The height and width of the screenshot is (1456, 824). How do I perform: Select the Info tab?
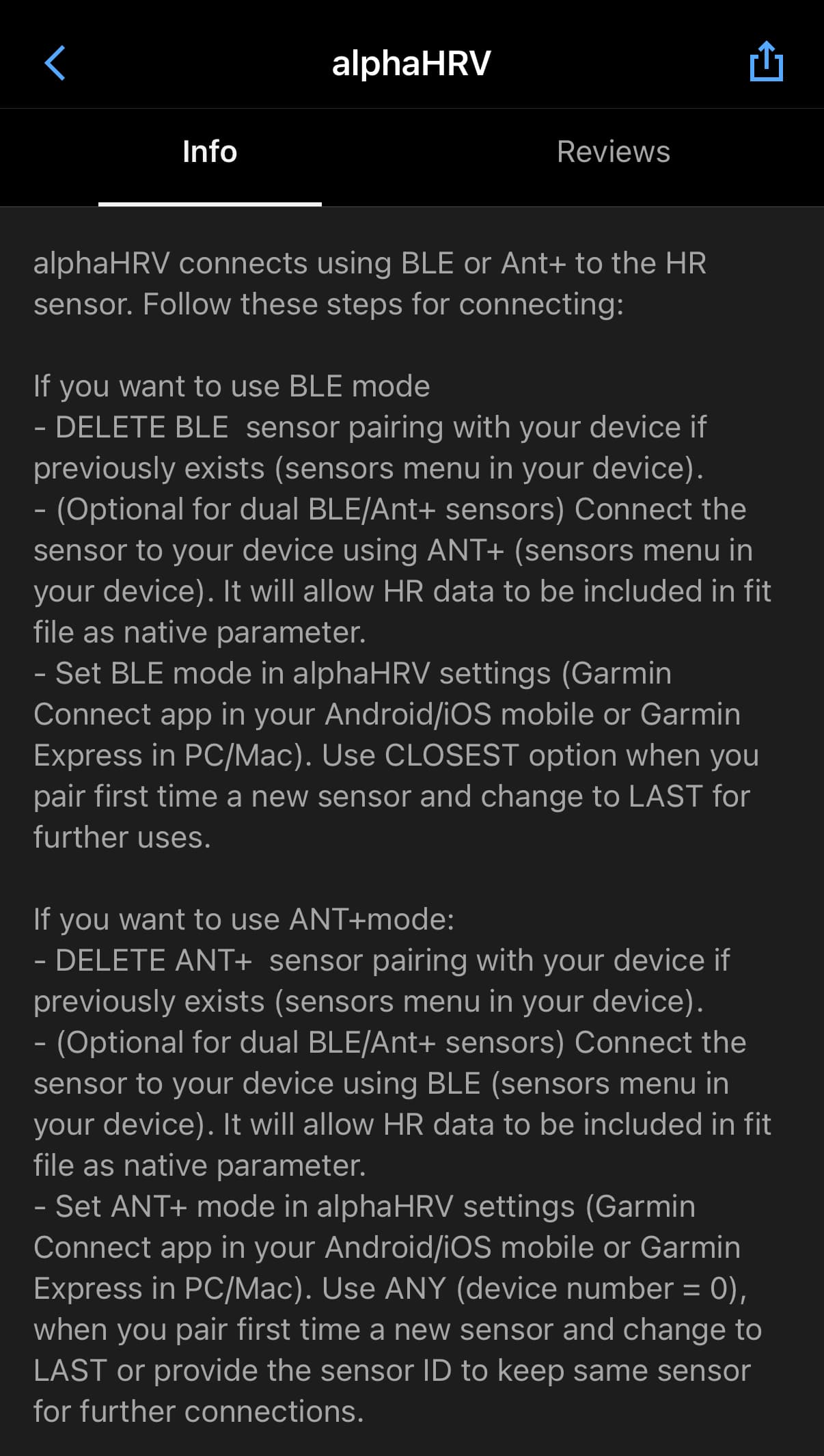point(210,152)
